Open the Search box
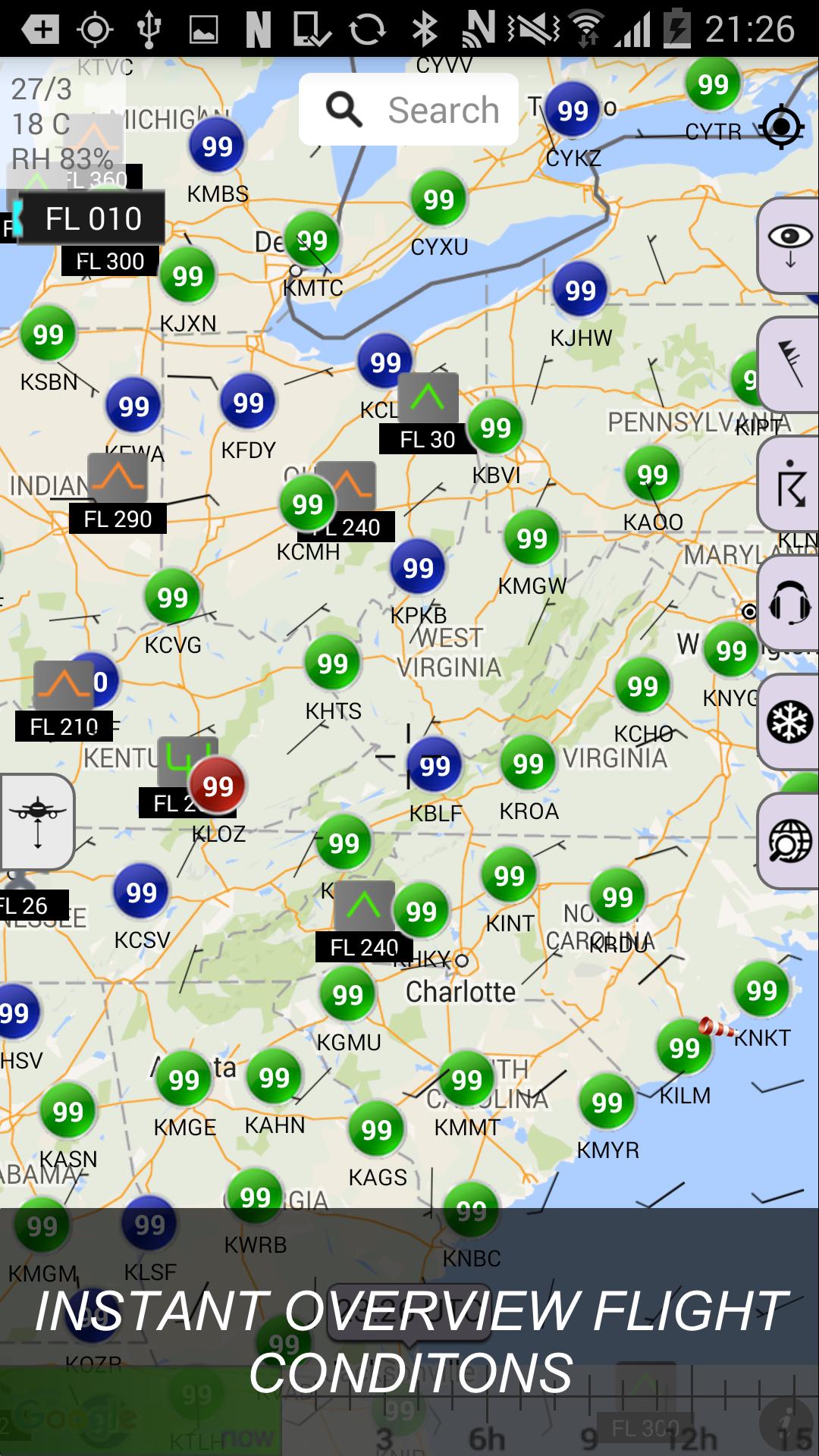The height and width of the screenshot is (1456, 819). 409,110
